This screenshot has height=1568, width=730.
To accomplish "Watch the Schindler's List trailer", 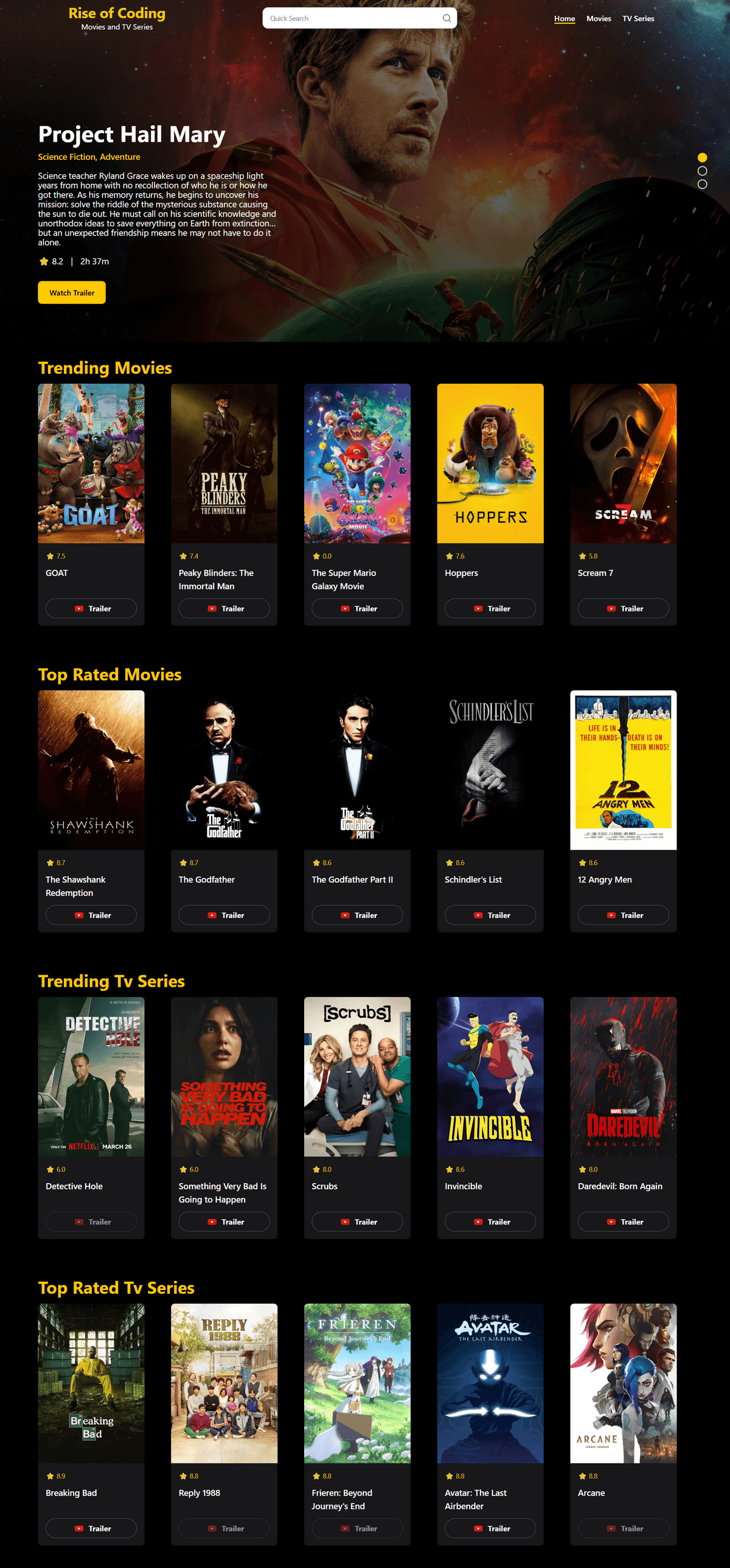I will tap(490, 916).
